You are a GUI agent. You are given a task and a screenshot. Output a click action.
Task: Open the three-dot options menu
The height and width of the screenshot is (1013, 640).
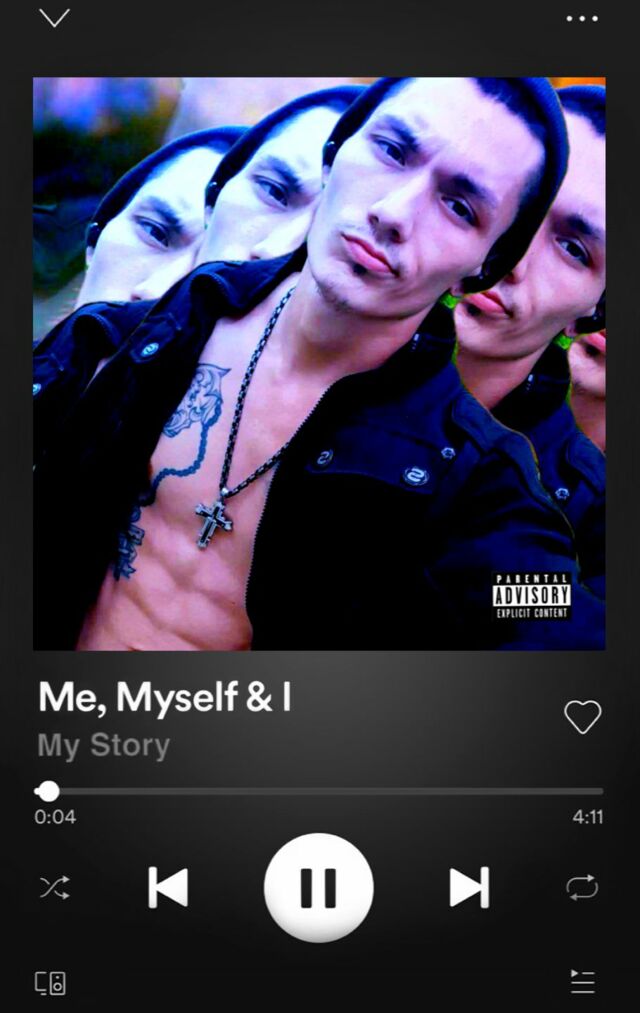click(x=581, y=18)
